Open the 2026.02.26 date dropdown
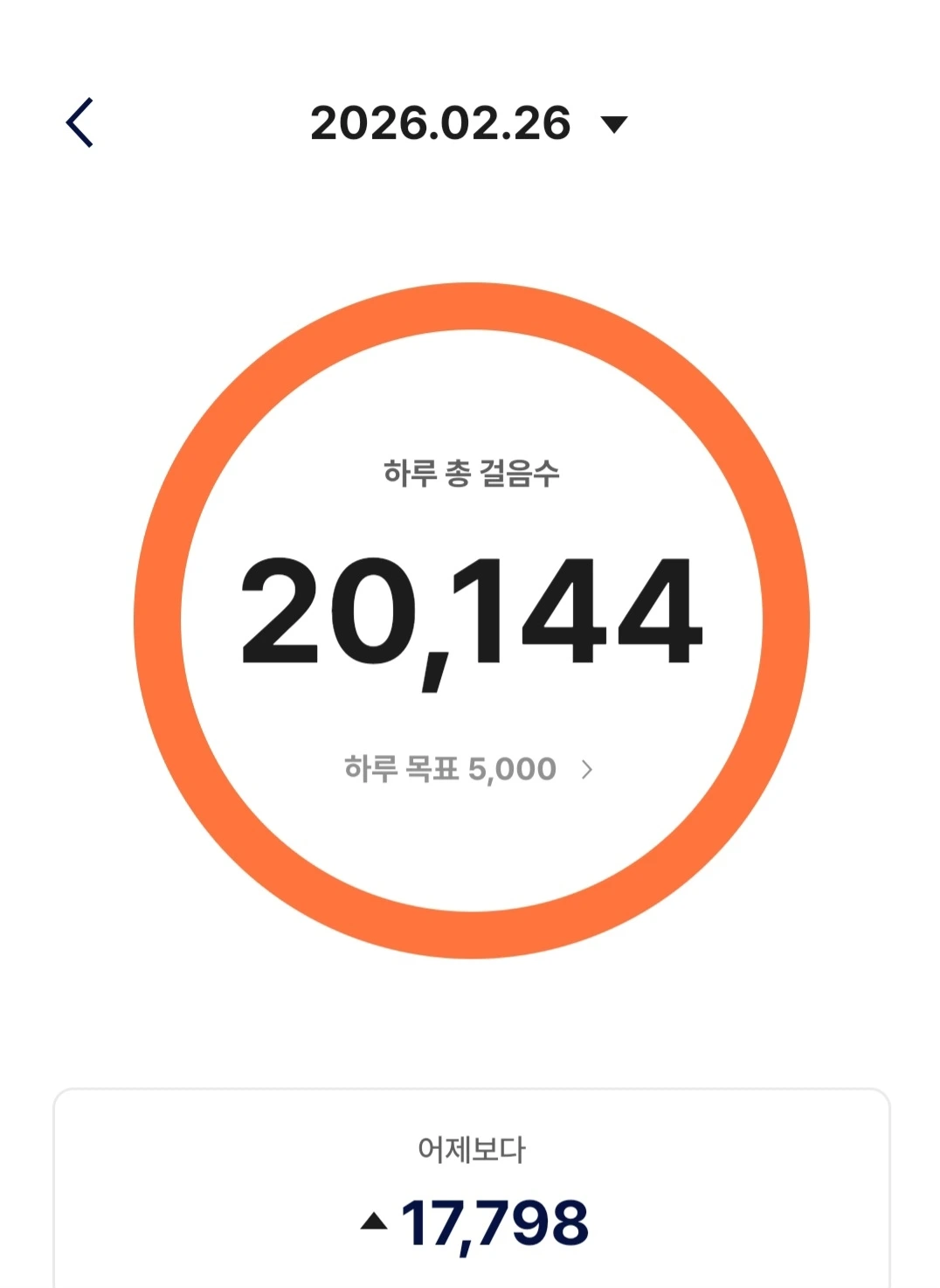 click(468, 123)
